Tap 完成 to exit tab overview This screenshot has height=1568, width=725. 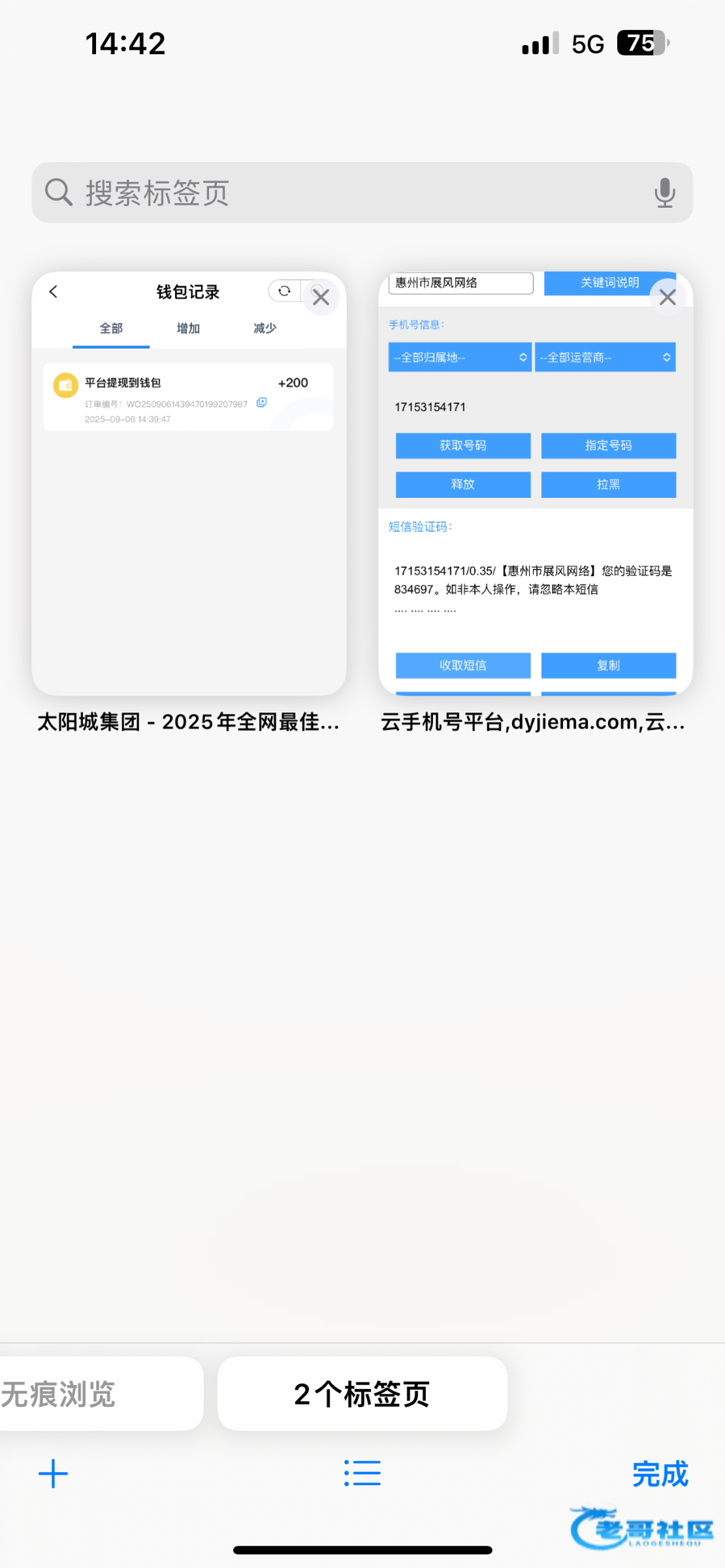click(660, 1474)
